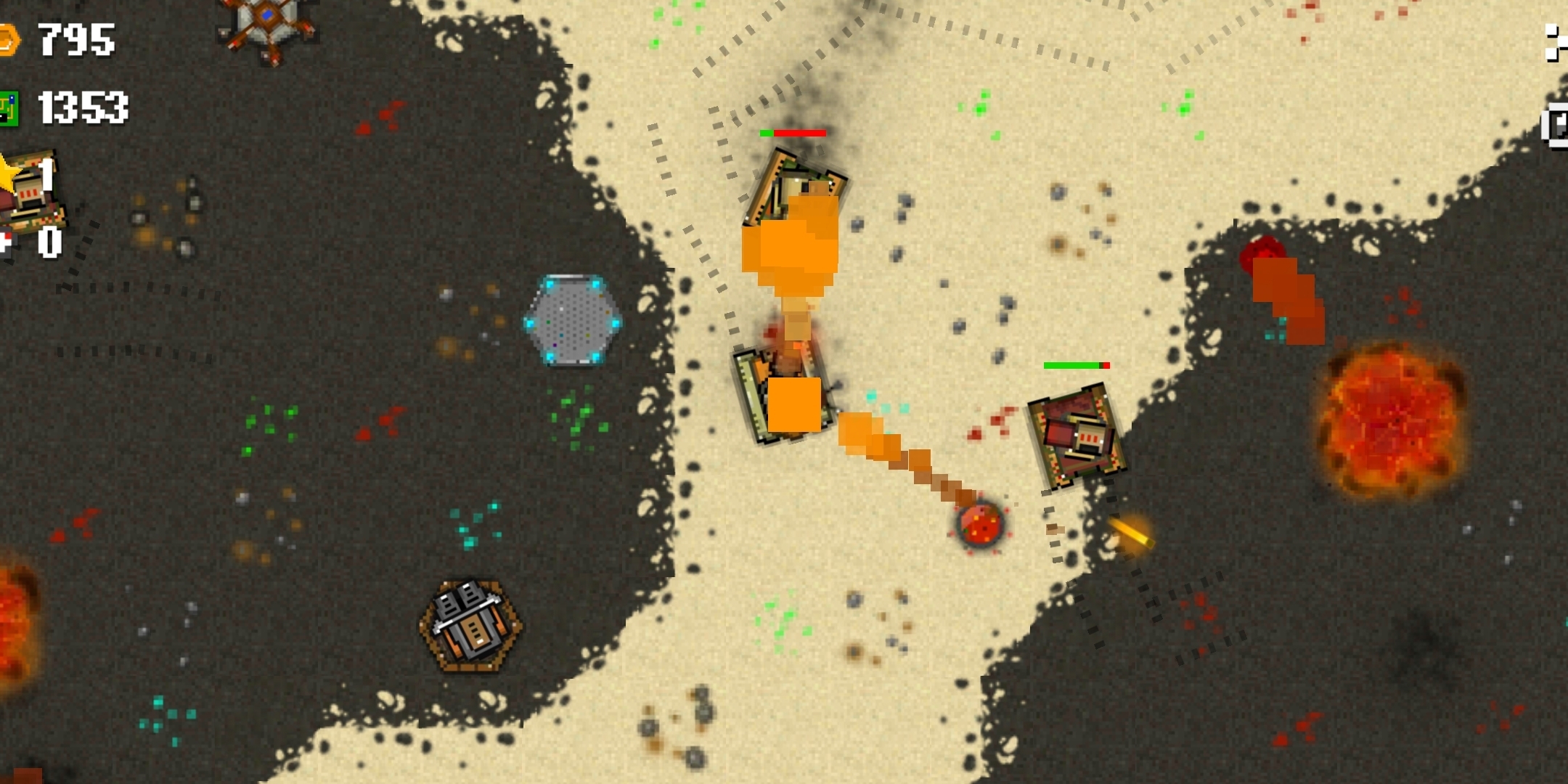Tap the three-square menu icon at the top right
Viewport: 1568px width, 784px height.
coord(1553,42)
